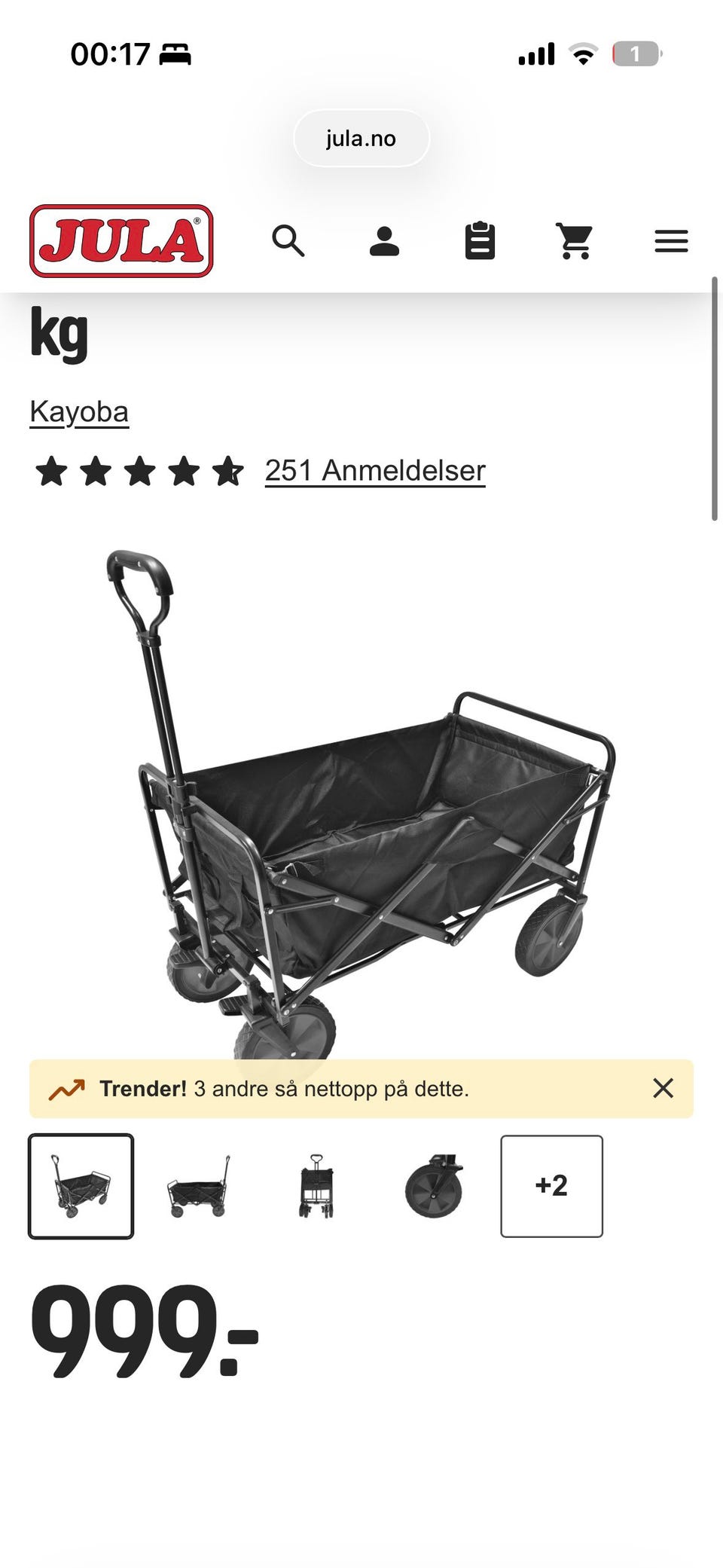View your shopping list clipboard icon
Image resolution: width=723 pixels, height=1568 pixels.
[x=480, y=241]
